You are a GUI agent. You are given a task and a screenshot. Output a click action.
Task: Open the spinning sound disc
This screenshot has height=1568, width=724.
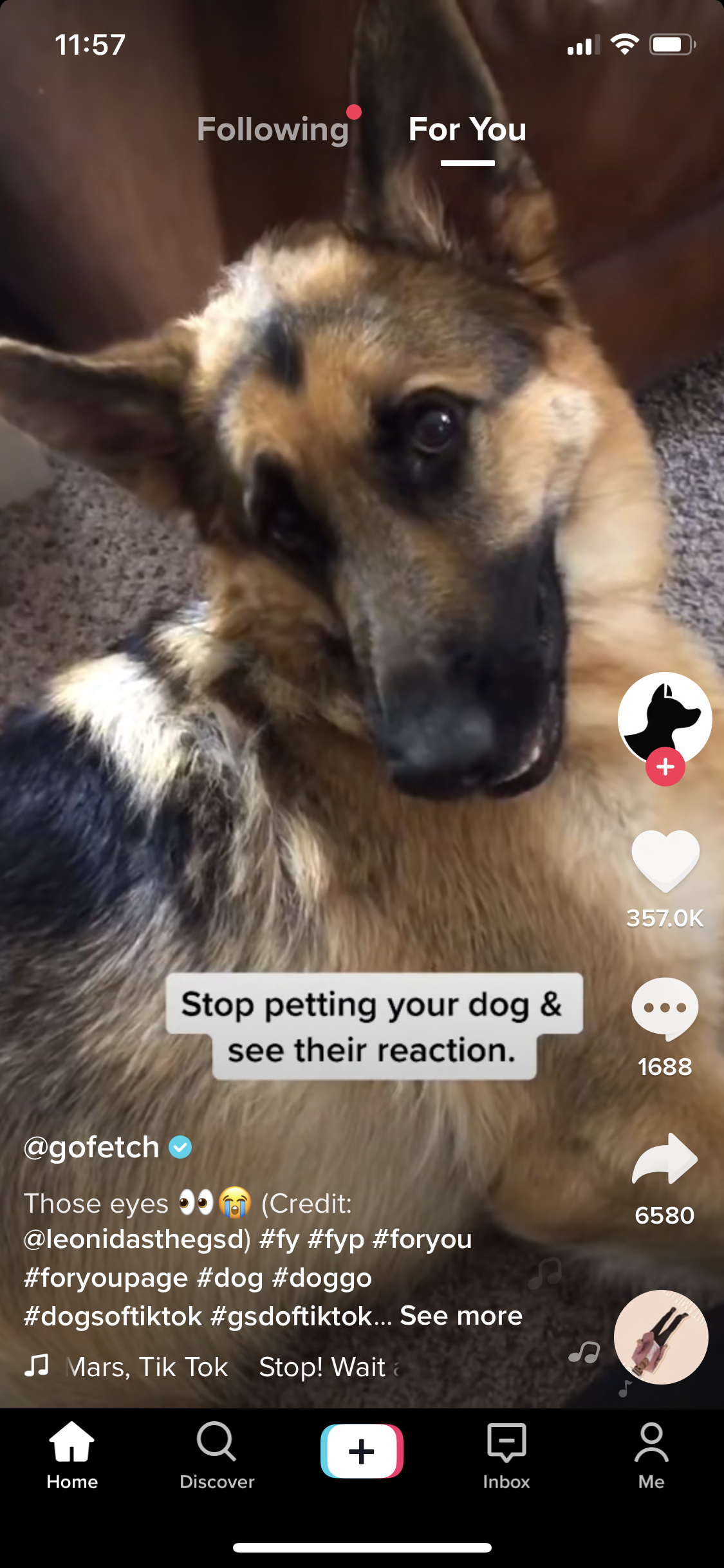(661, 1337)
